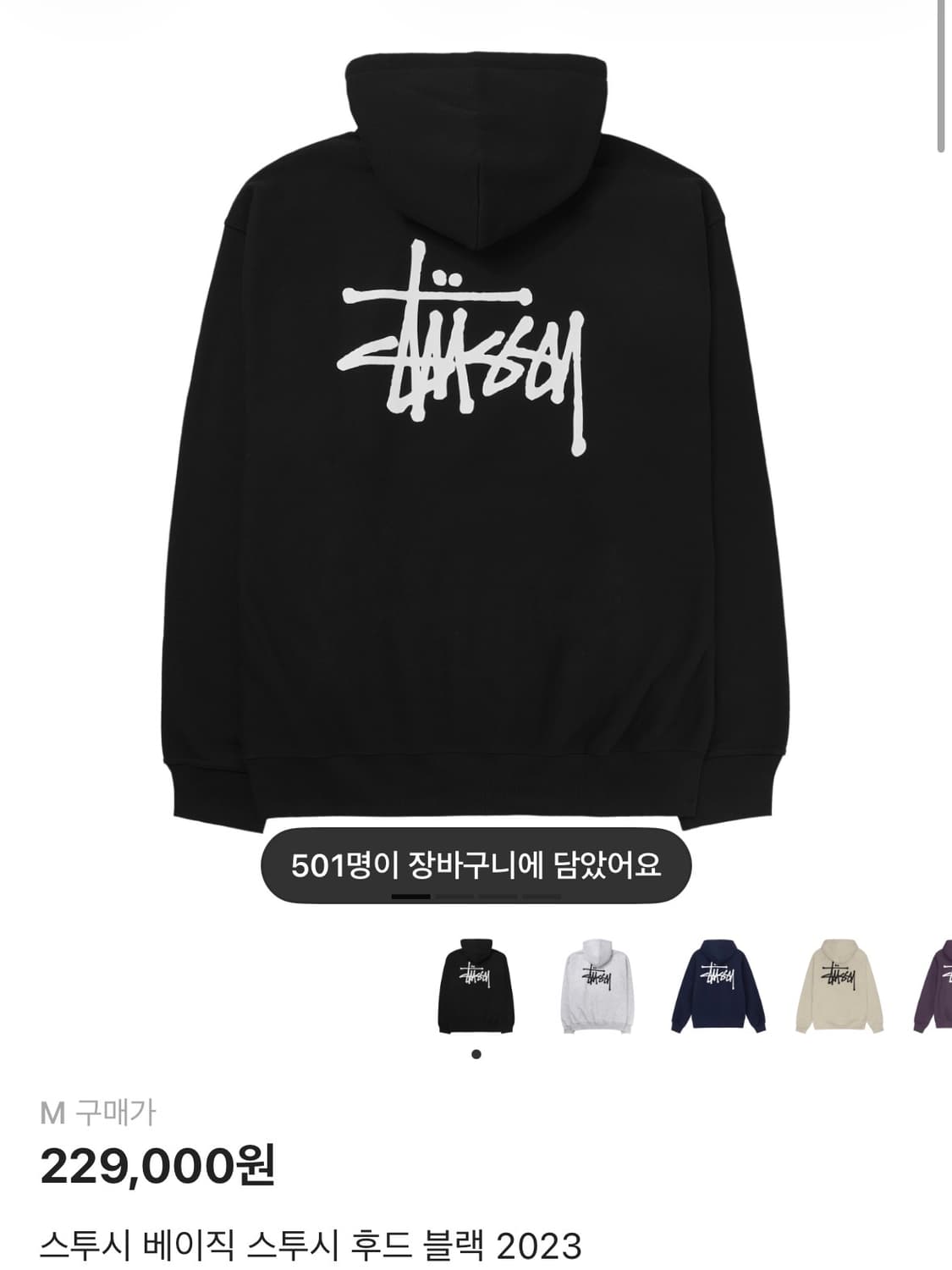Click the page dot below the black thumbnail
This screenshot has height=1270, width=952.
click(476, 1053)
